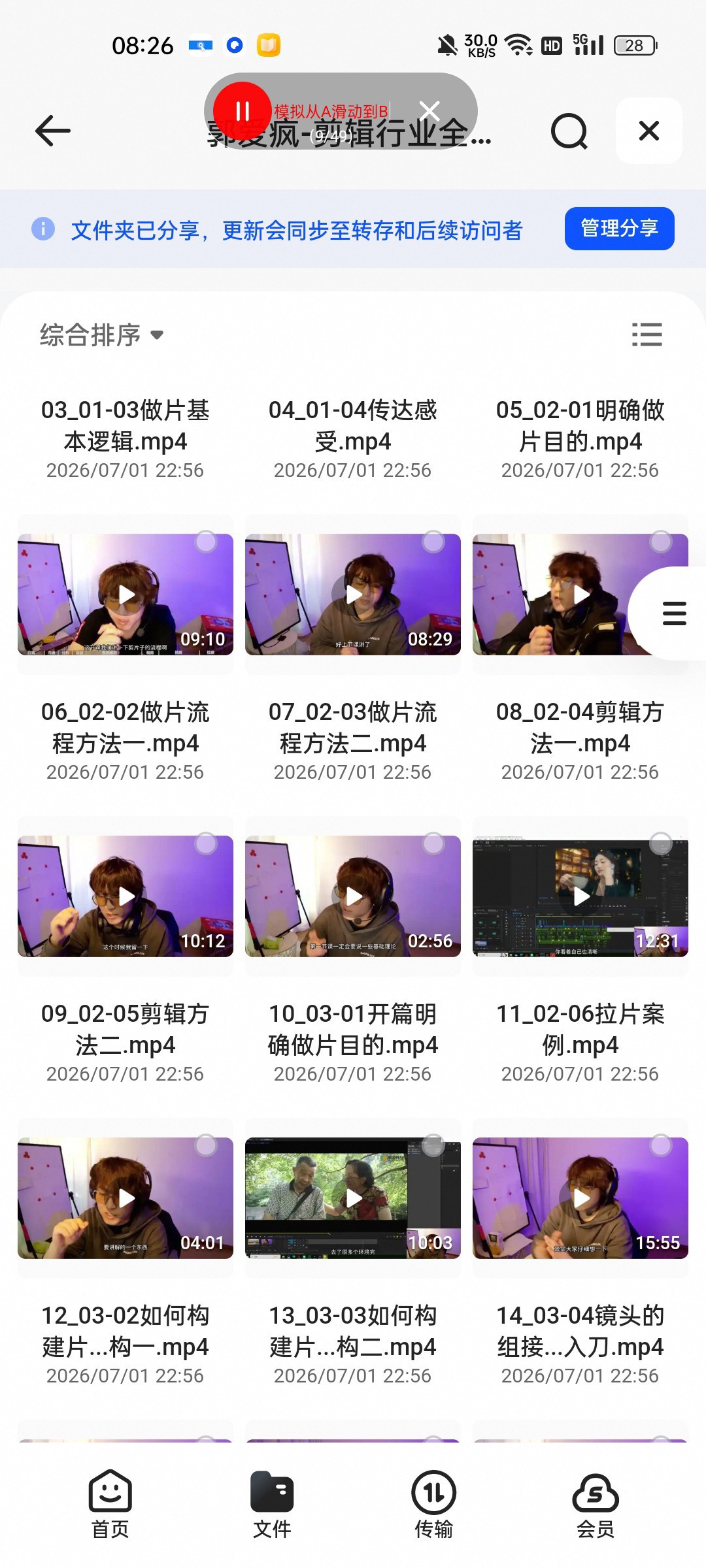This screenshot has height=1568, width=706.
Task: Select checkbox on 14_03-04镜头的组接 video
Action: click(x=661, y=1145)
